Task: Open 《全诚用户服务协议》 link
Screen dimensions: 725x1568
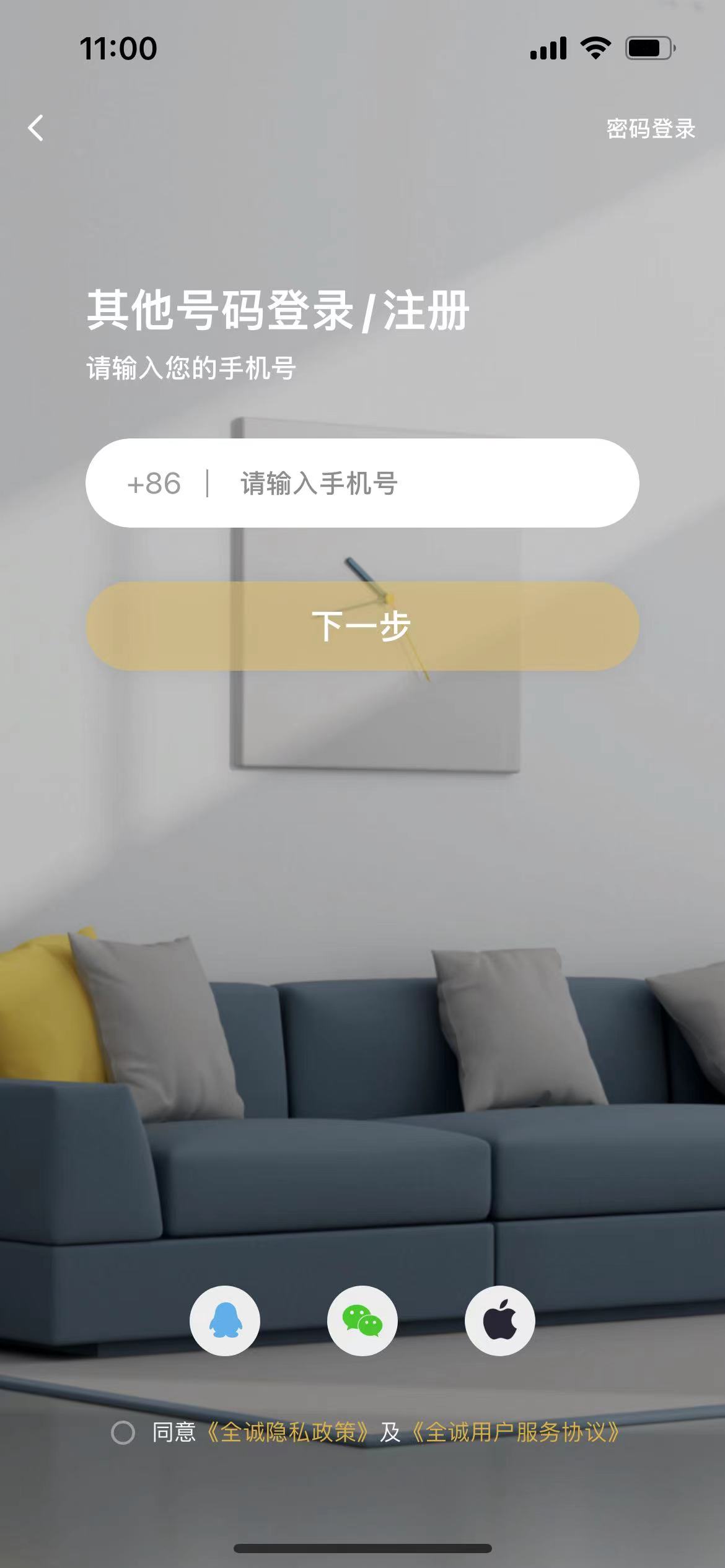Action: [516, 1432]
